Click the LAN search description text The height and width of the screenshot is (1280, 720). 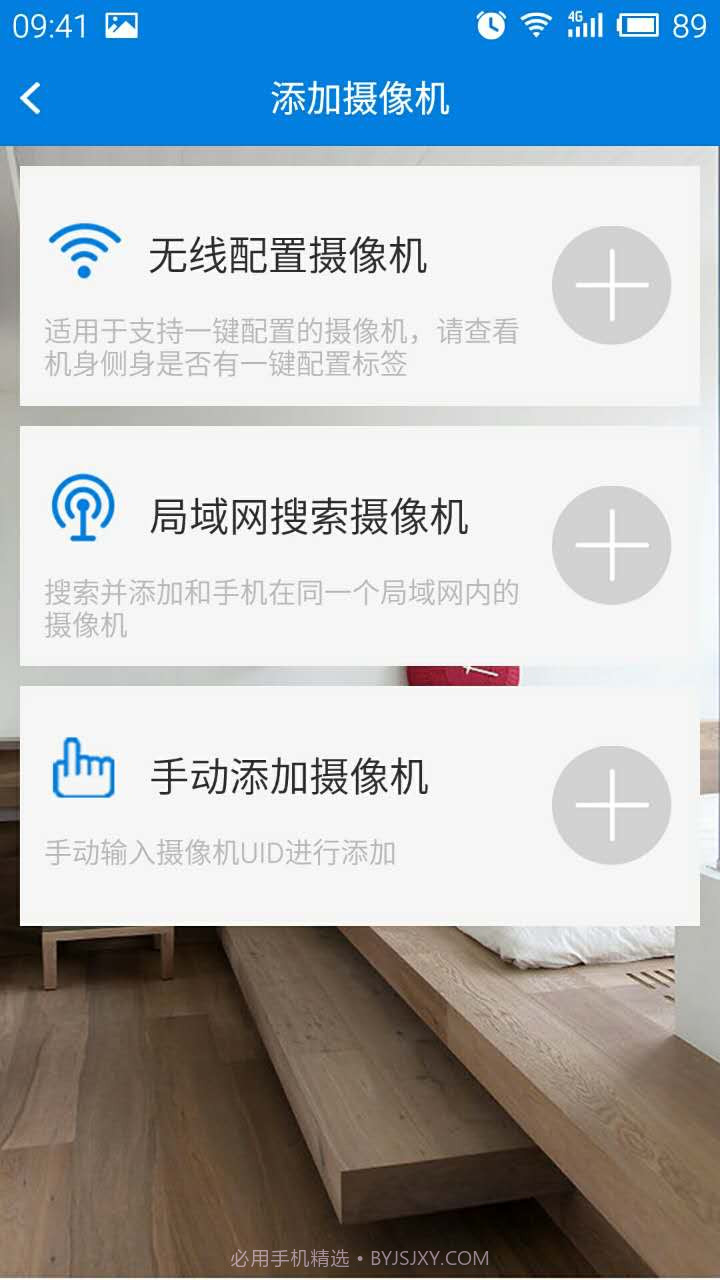coord(280,607)
